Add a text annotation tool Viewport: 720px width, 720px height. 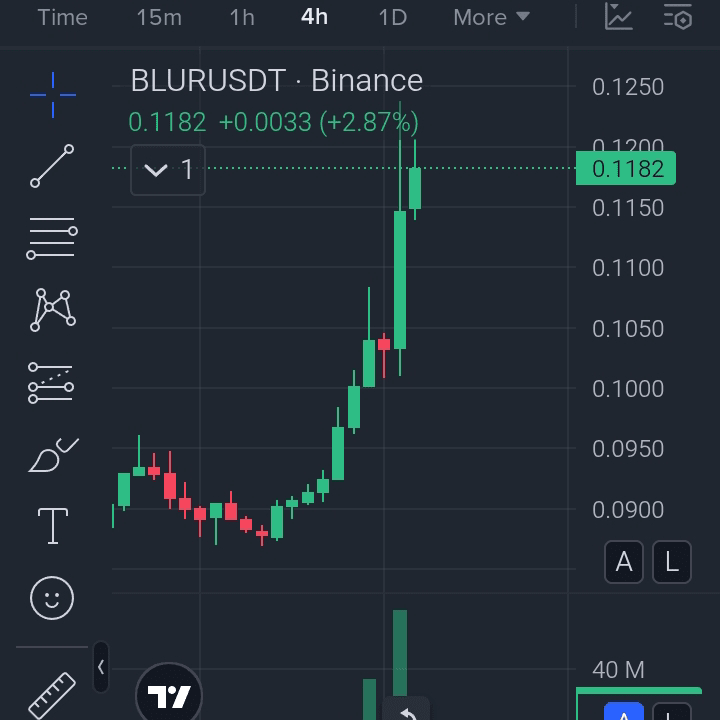point(53,526)
